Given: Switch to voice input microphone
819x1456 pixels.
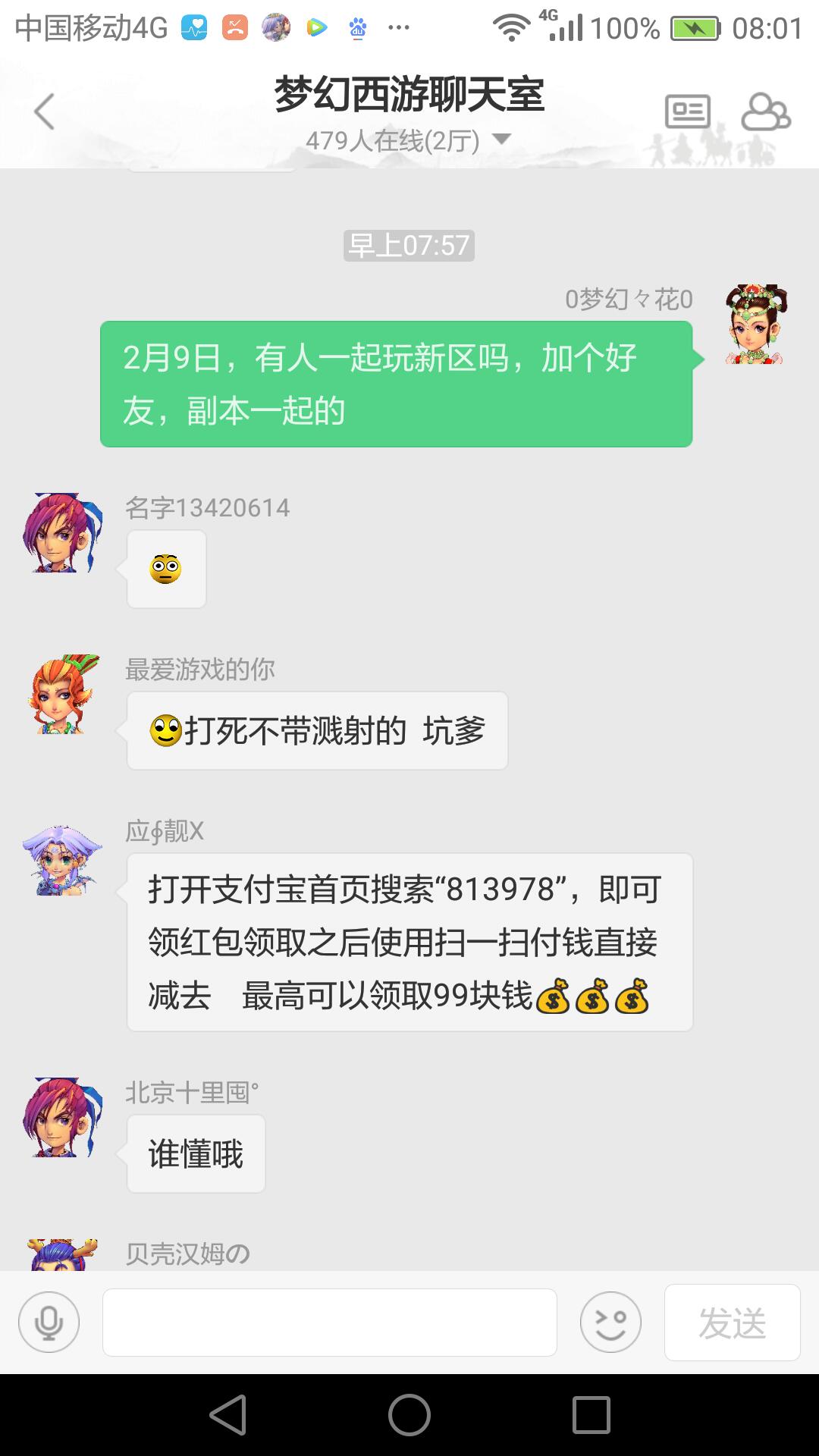Looking at the screenshot, I should pyautogui.click(x=49, y=1323).
